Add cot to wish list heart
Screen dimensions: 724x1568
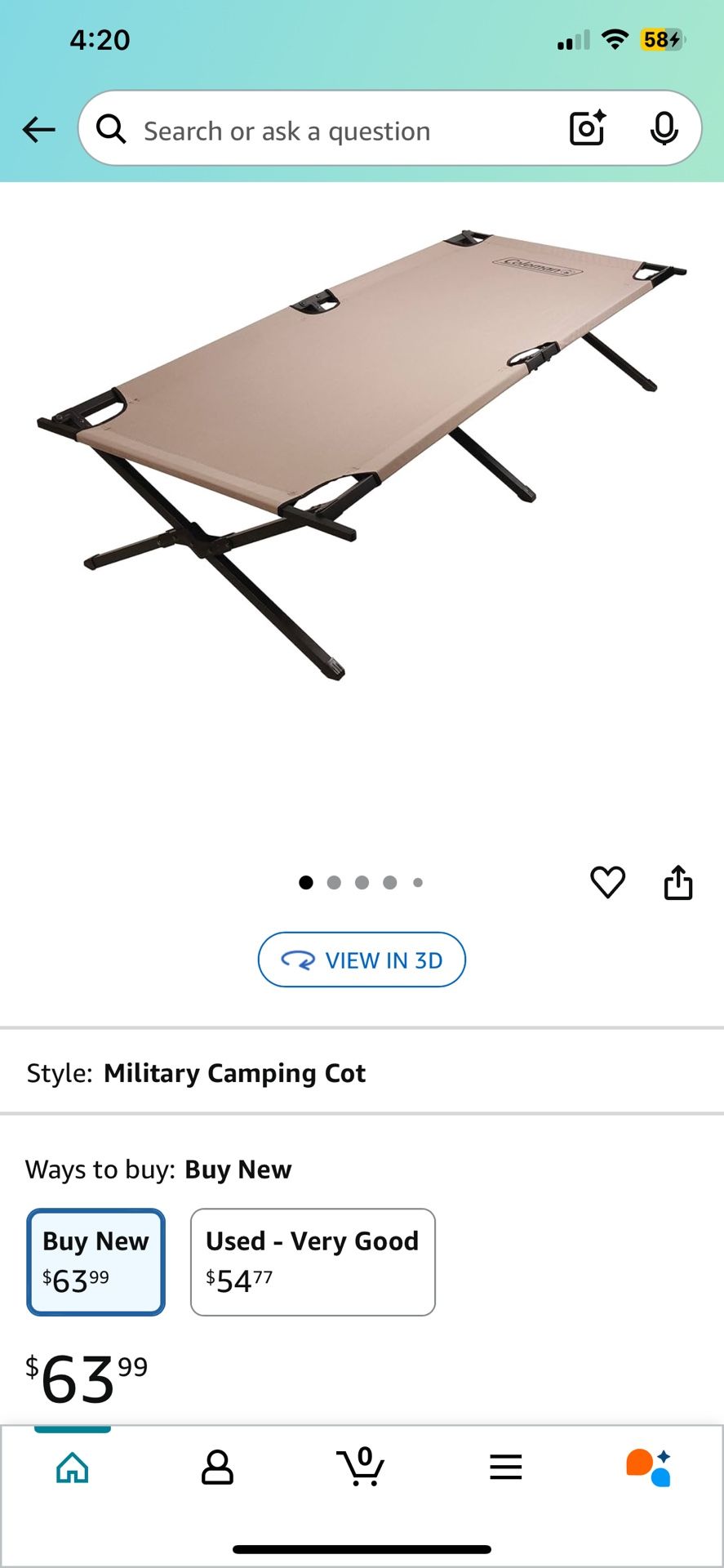tap(607, 882)
